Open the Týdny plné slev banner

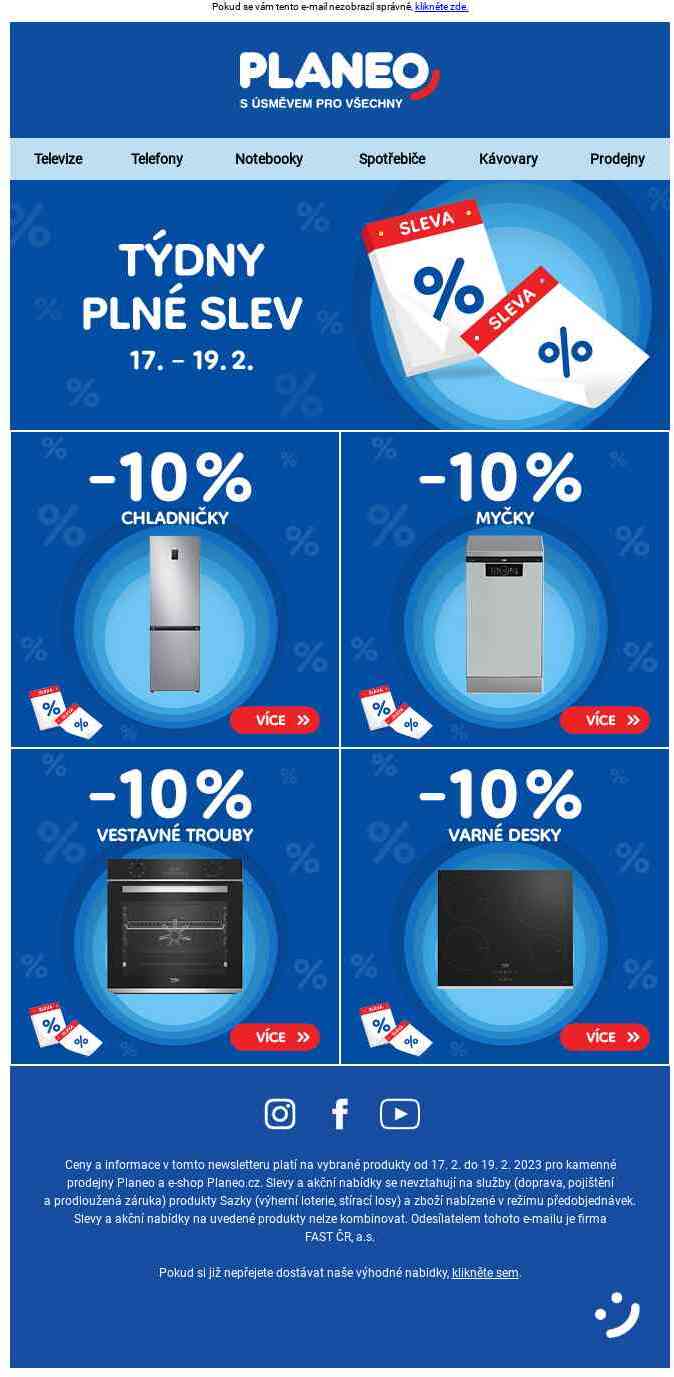click(x=339, y=305)
